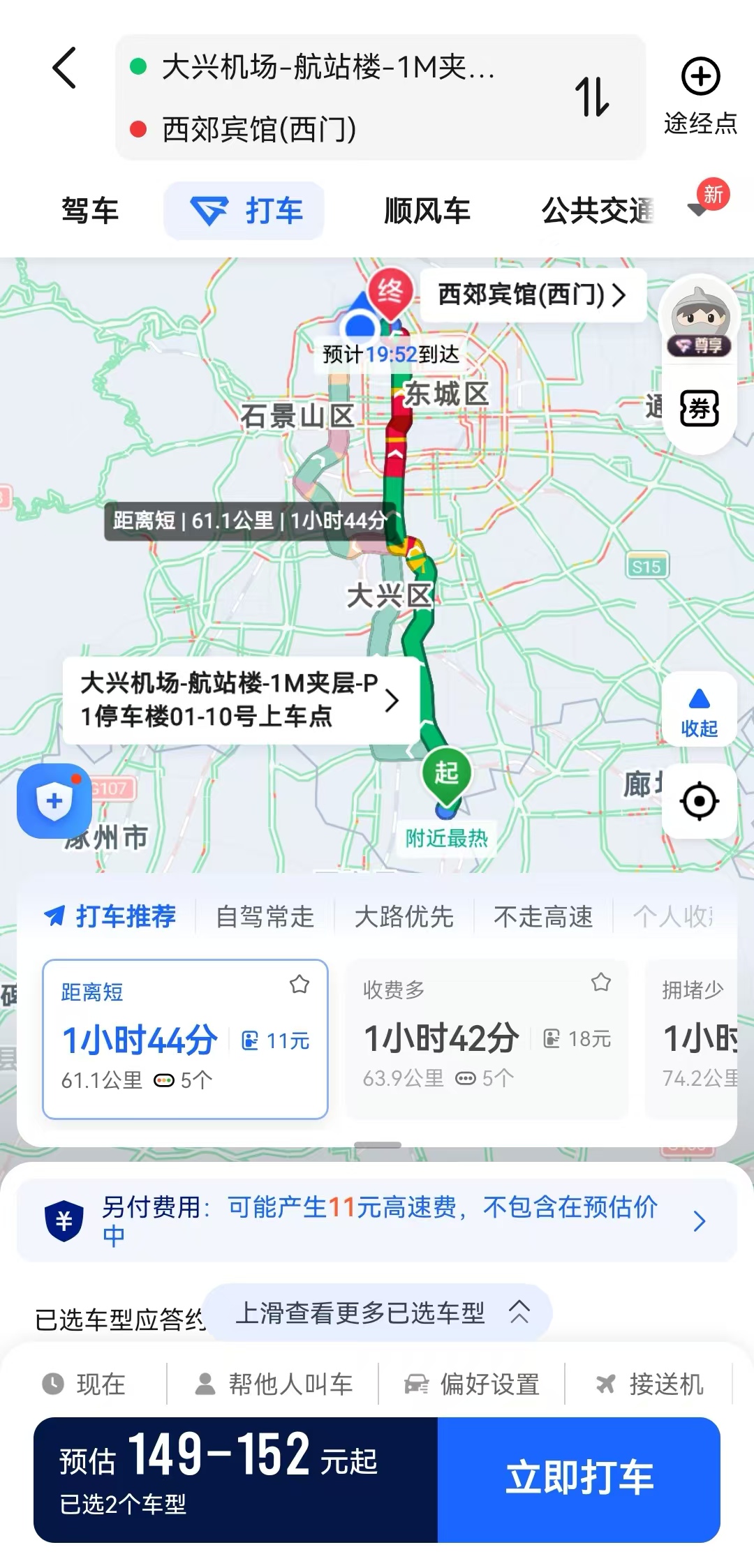View 另付费用 highway toll details
The image size is (754, 1568).
(x=377, y=1220)
